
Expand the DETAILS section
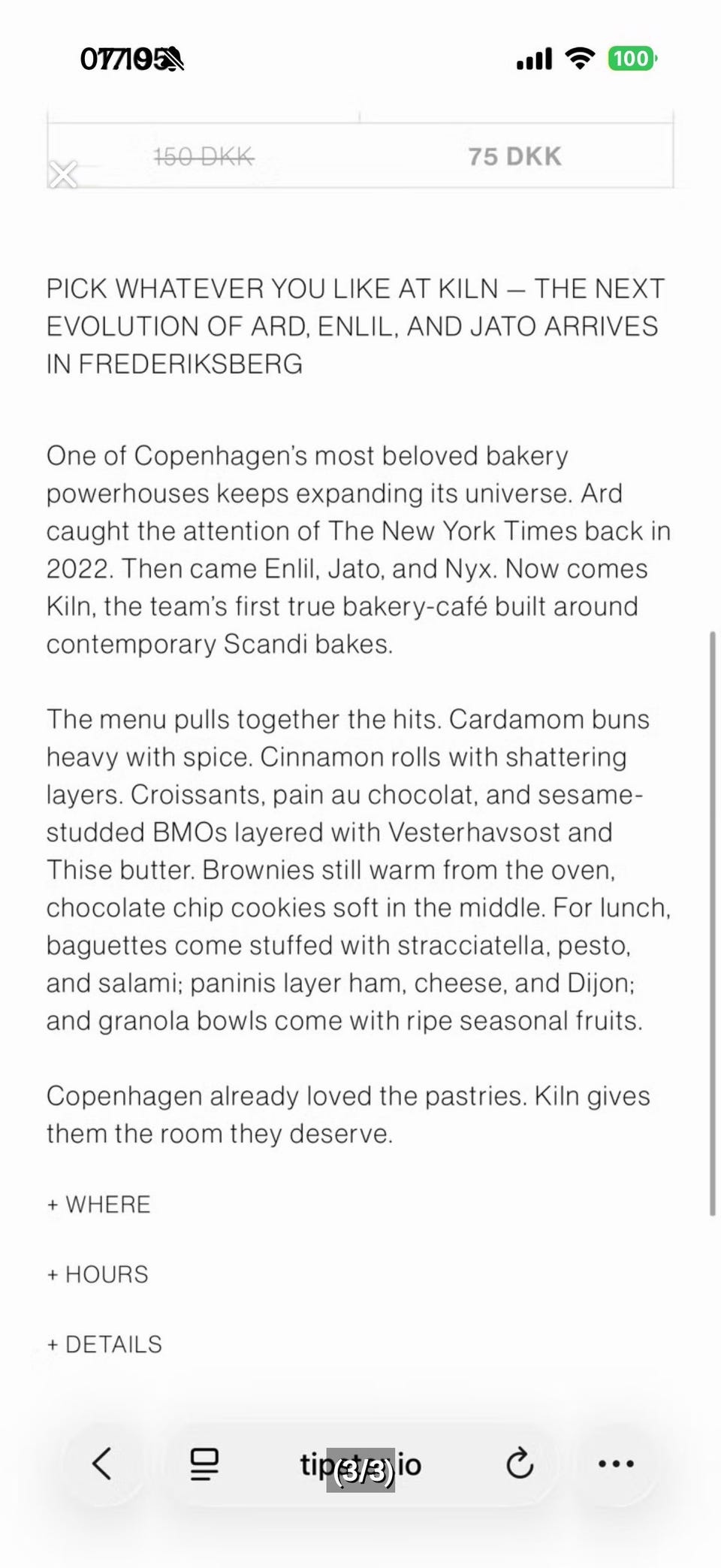click(104, 1344)
